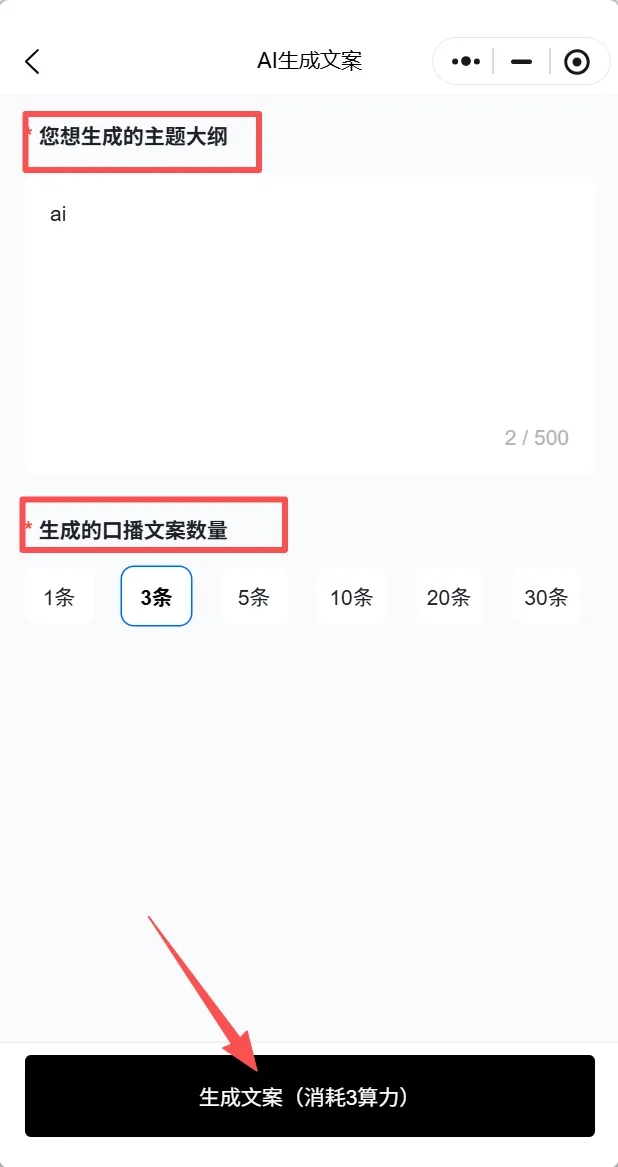
Task: Close the mini program via the circle icon
Action: 577,62
